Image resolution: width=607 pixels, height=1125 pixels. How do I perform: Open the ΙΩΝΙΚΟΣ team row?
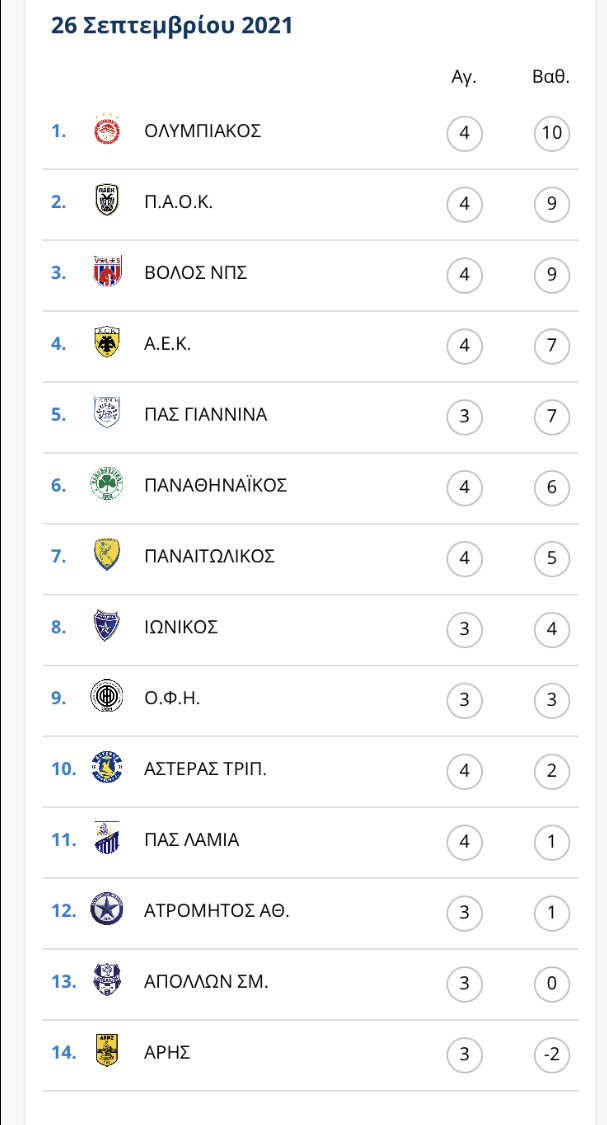(x=311, y=630)
